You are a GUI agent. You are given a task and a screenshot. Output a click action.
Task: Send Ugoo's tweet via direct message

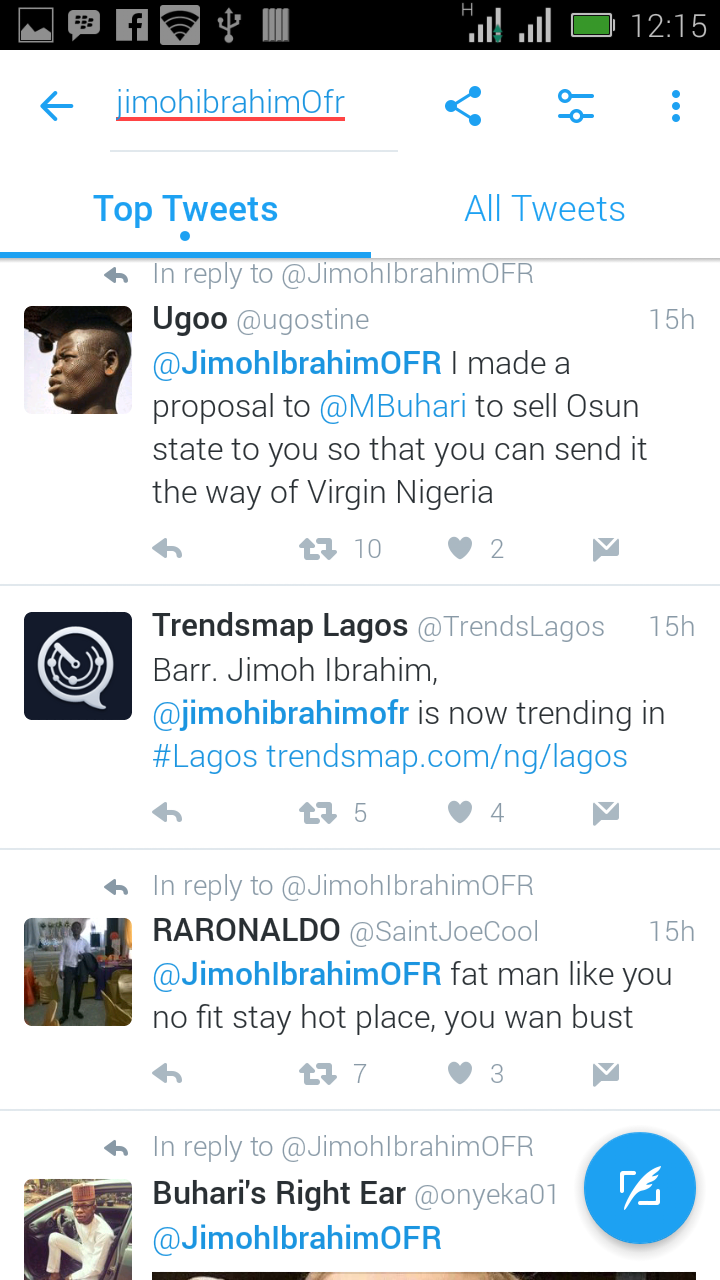coord(605,549)
